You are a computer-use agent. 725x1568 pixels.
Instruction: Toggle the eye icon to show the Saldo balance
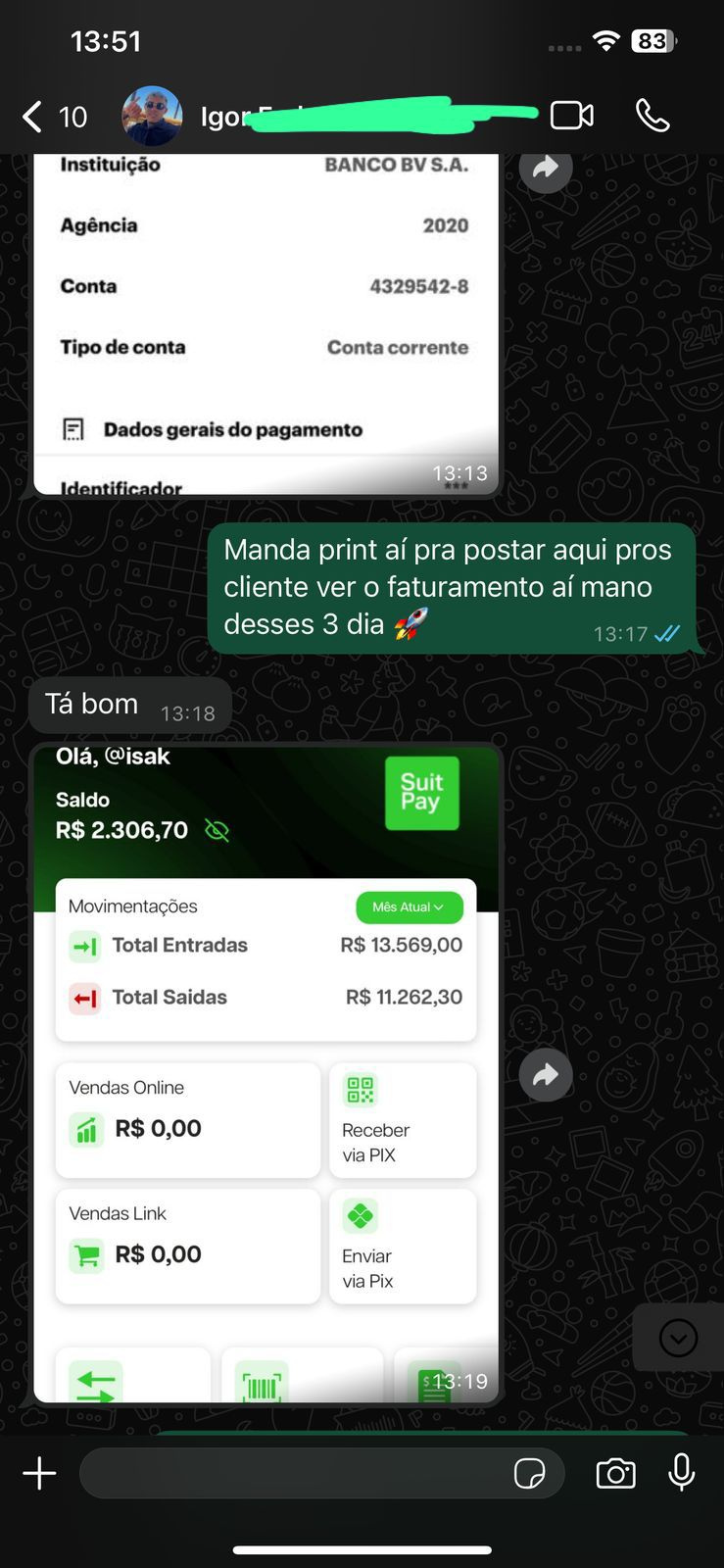click(x=217, y=830)
